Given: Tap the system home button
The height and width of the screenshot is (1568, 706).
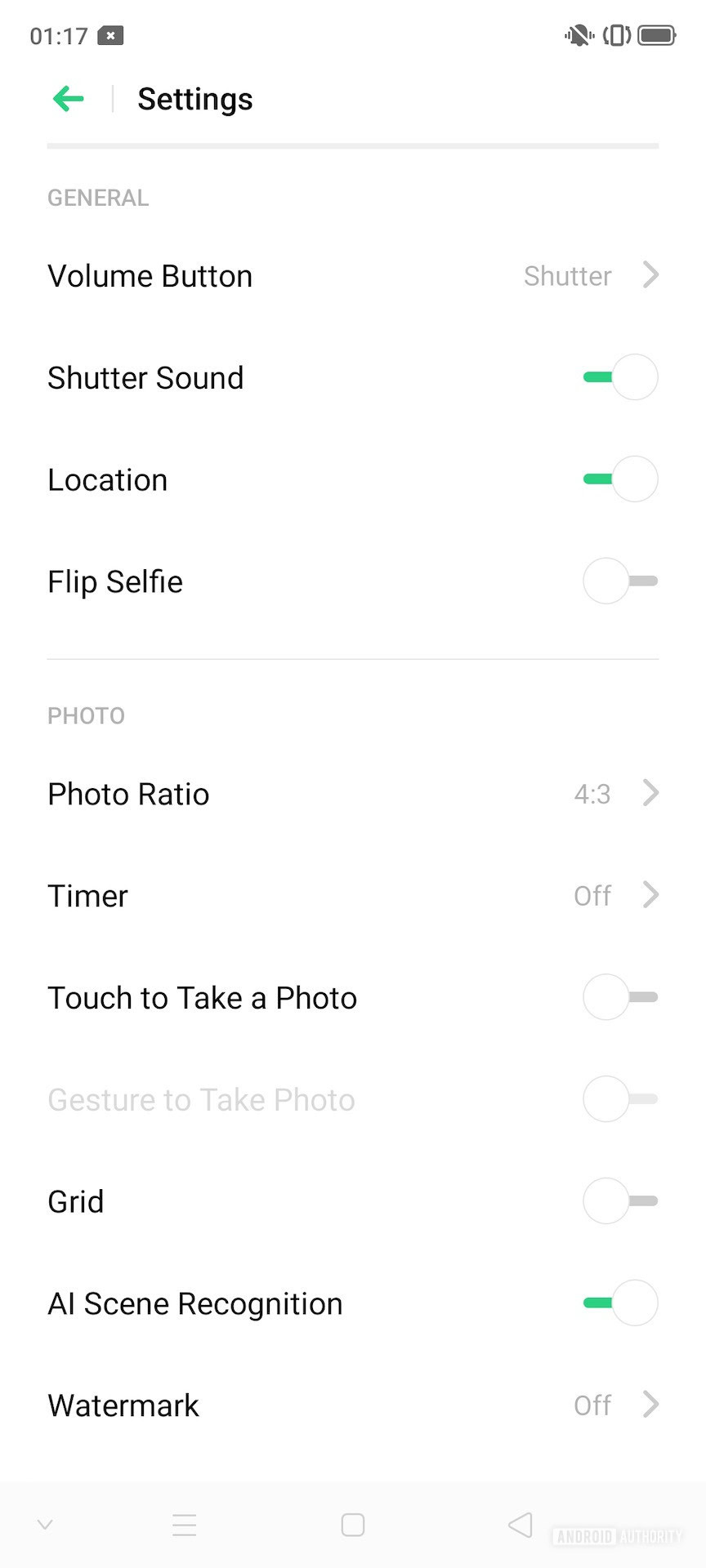Looking at the screenshot, I should pos(353,1525).
